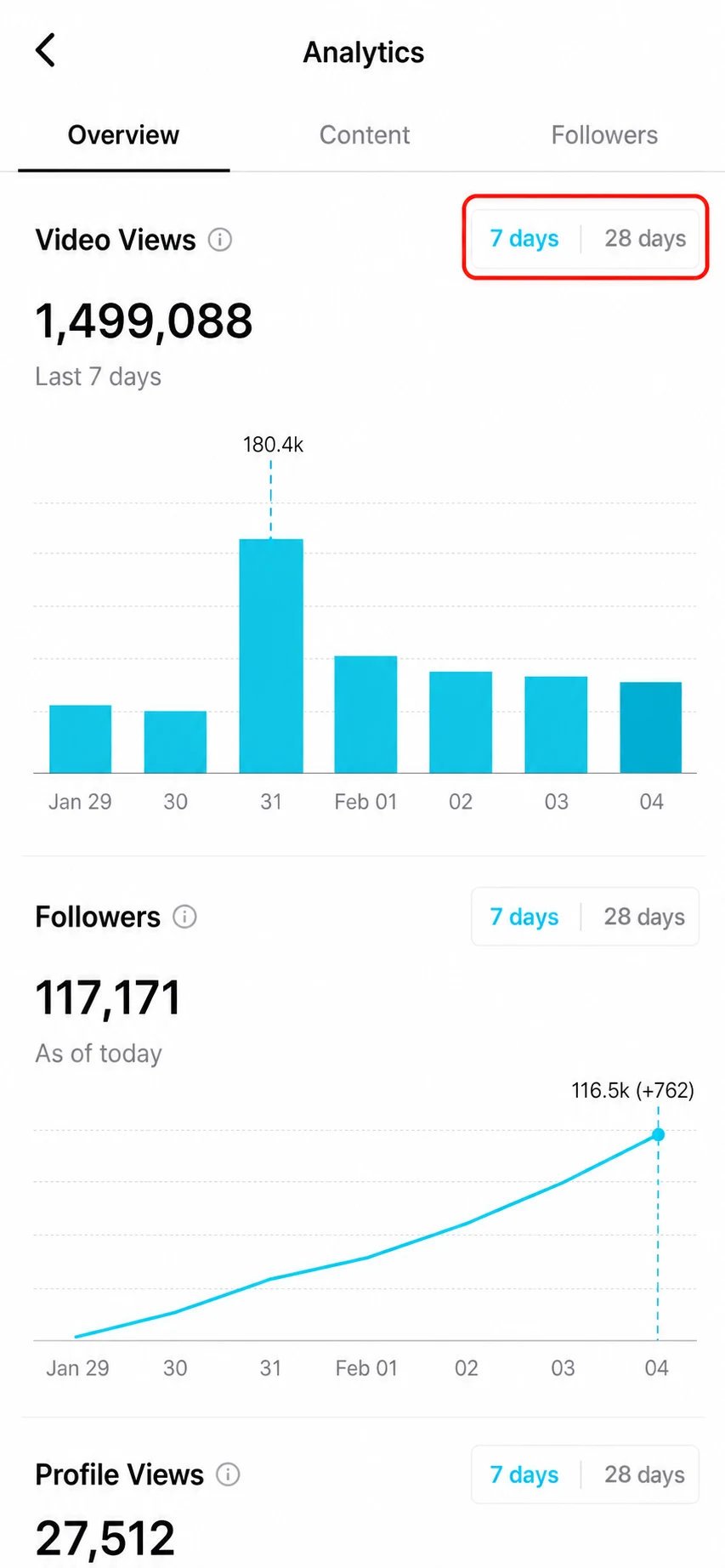The height and width of the screenshot is (1568, 725).
Task: Open the Profile Views info icon
Action: (228, 1474)
